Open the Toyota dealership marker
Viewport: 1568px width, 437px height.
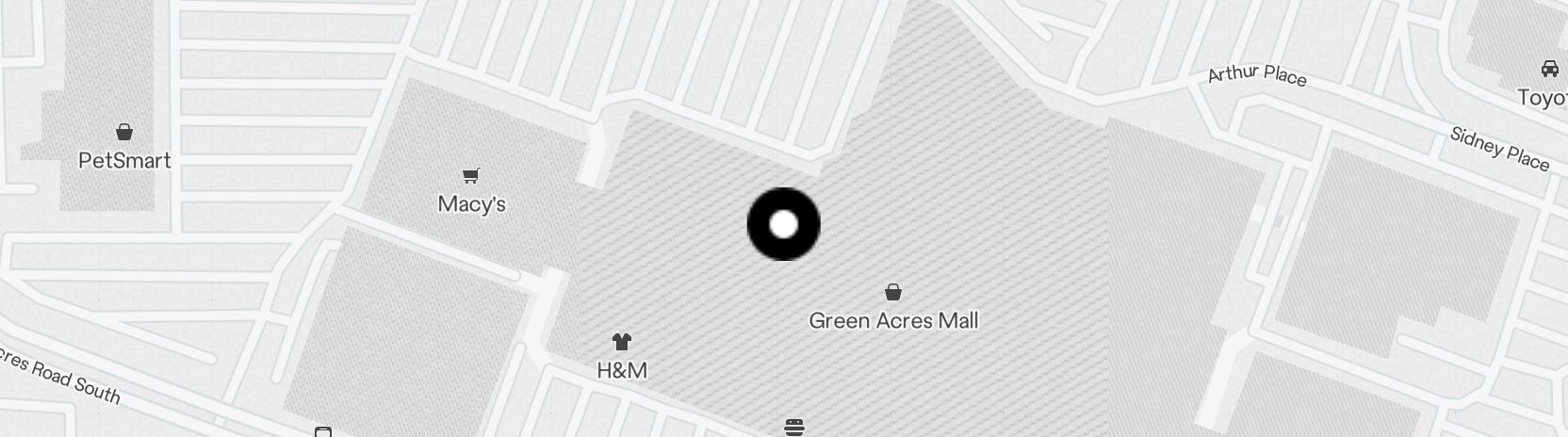coord(1549,70)
